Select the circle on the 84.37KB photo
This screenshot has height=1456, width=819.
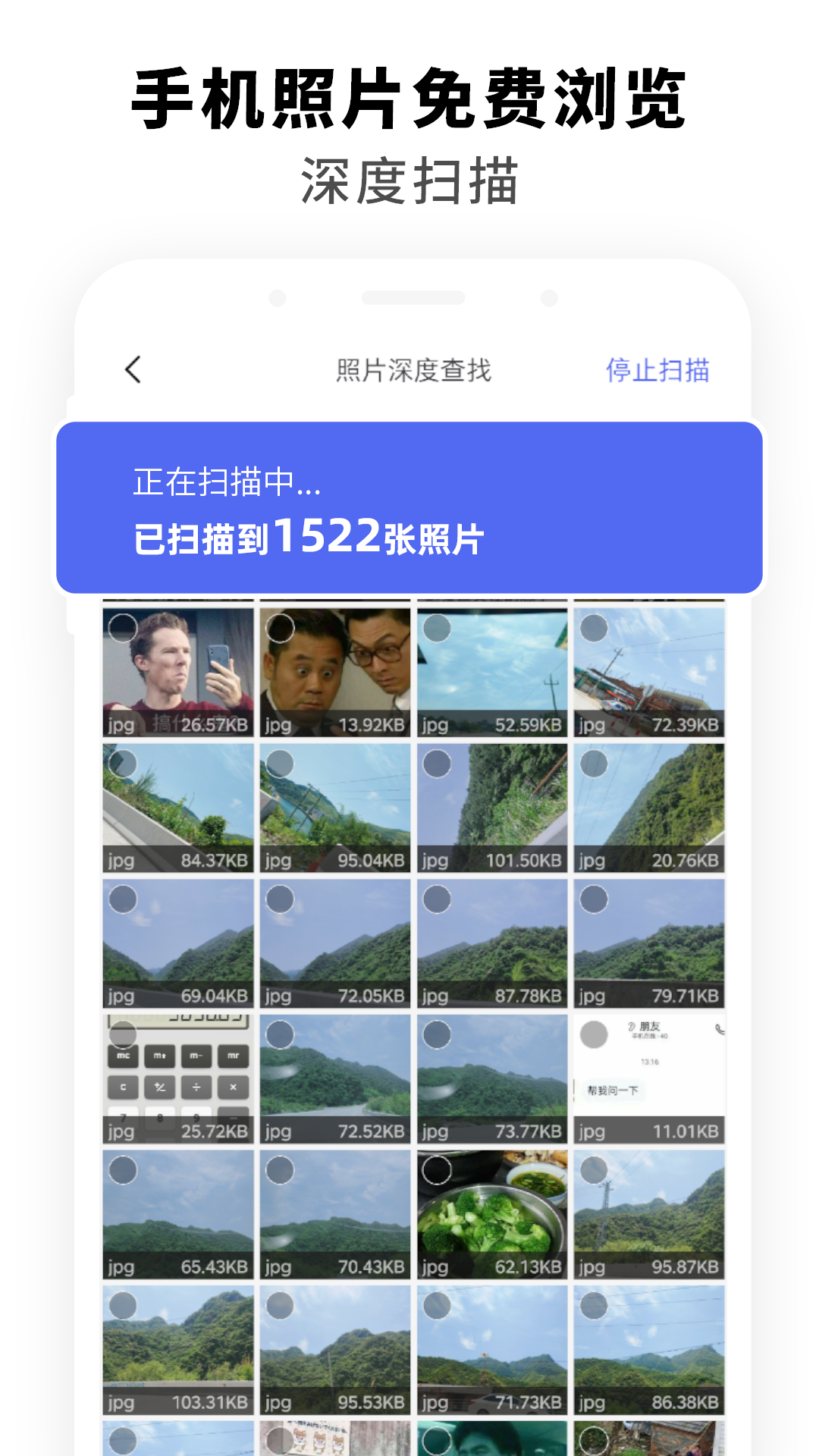coord(125,764)
